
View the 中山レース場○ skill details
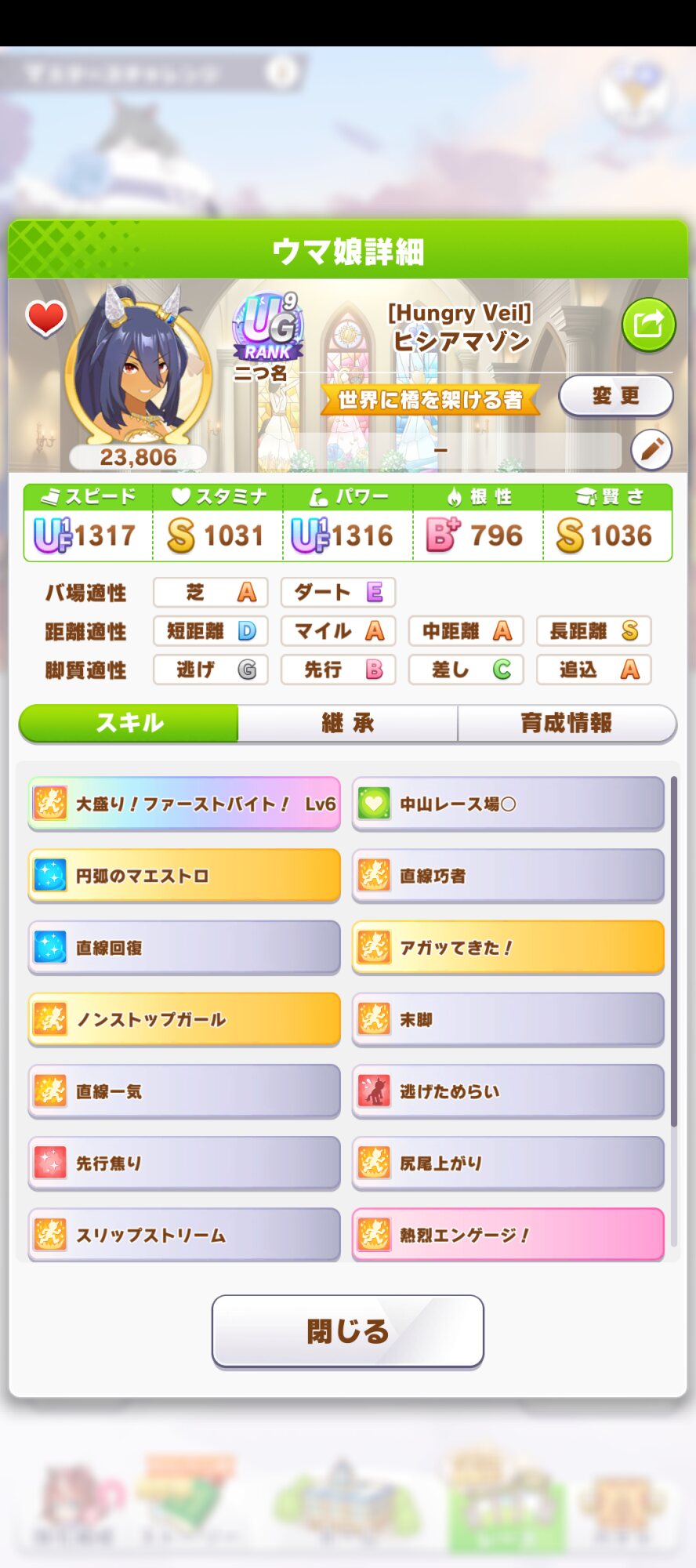pyautogui.click(x=508, y=804)
